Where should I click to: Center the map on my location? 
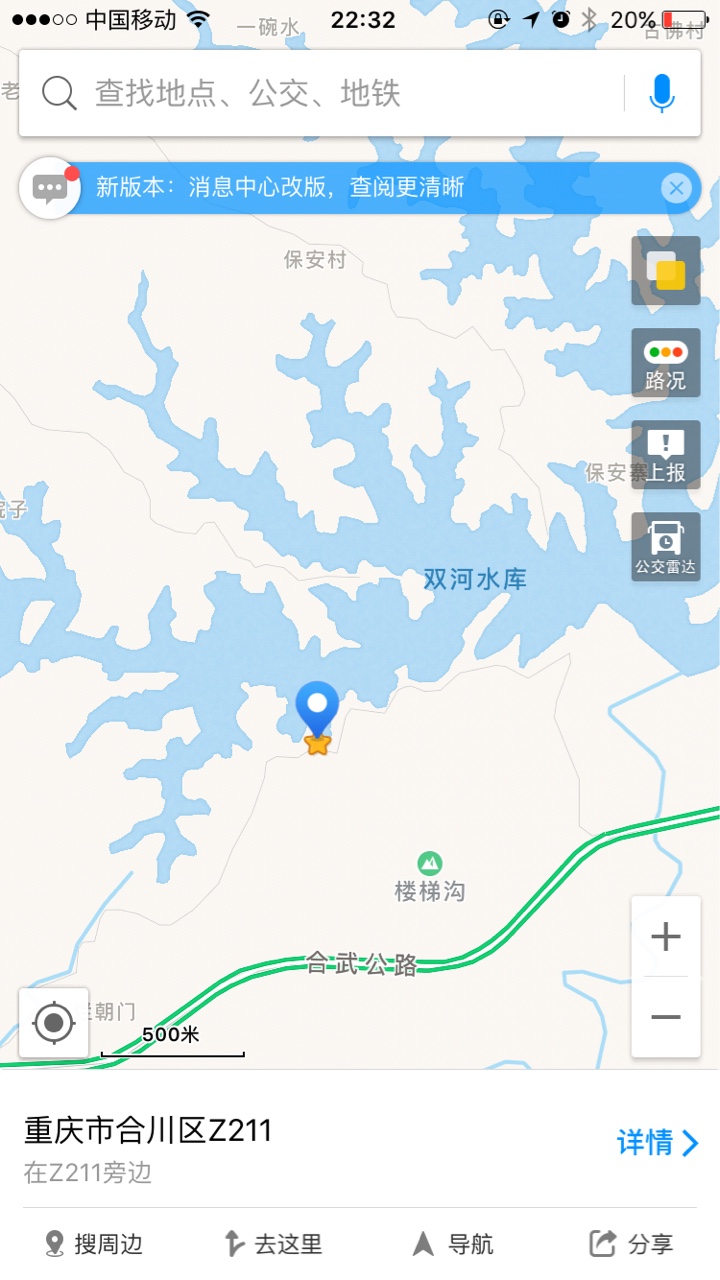coord(54,1023)
